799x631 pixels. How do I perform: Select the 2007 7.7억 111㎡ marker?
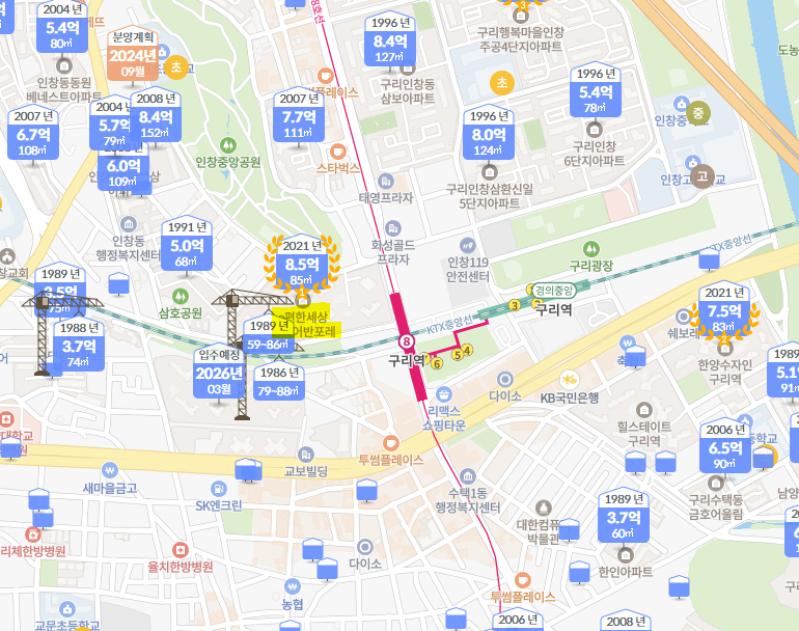pyautogui.click(x=299, y=123)
